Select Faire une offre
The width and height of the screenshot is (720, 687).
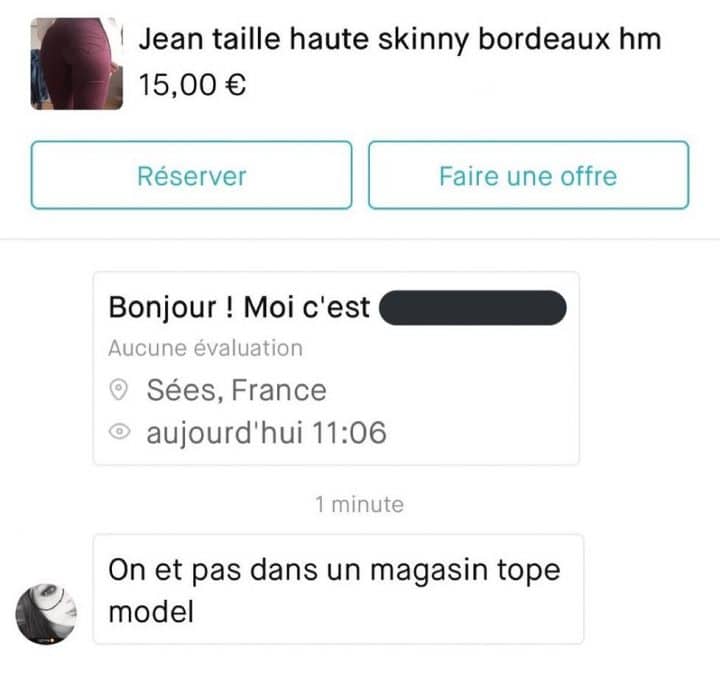[528, 176]
